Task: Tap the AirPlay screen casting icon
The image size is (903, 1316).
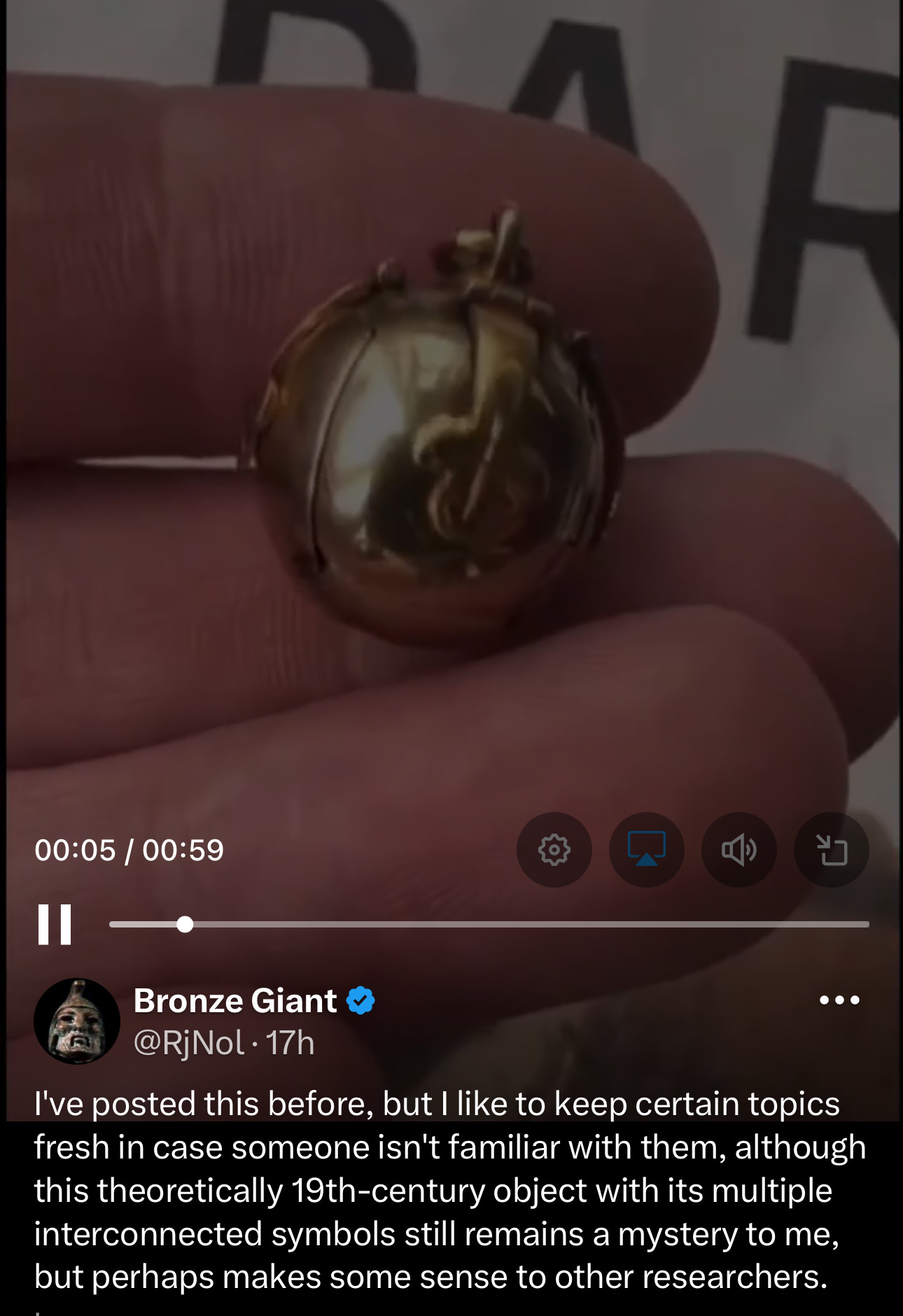Action: tap(646, 850)
